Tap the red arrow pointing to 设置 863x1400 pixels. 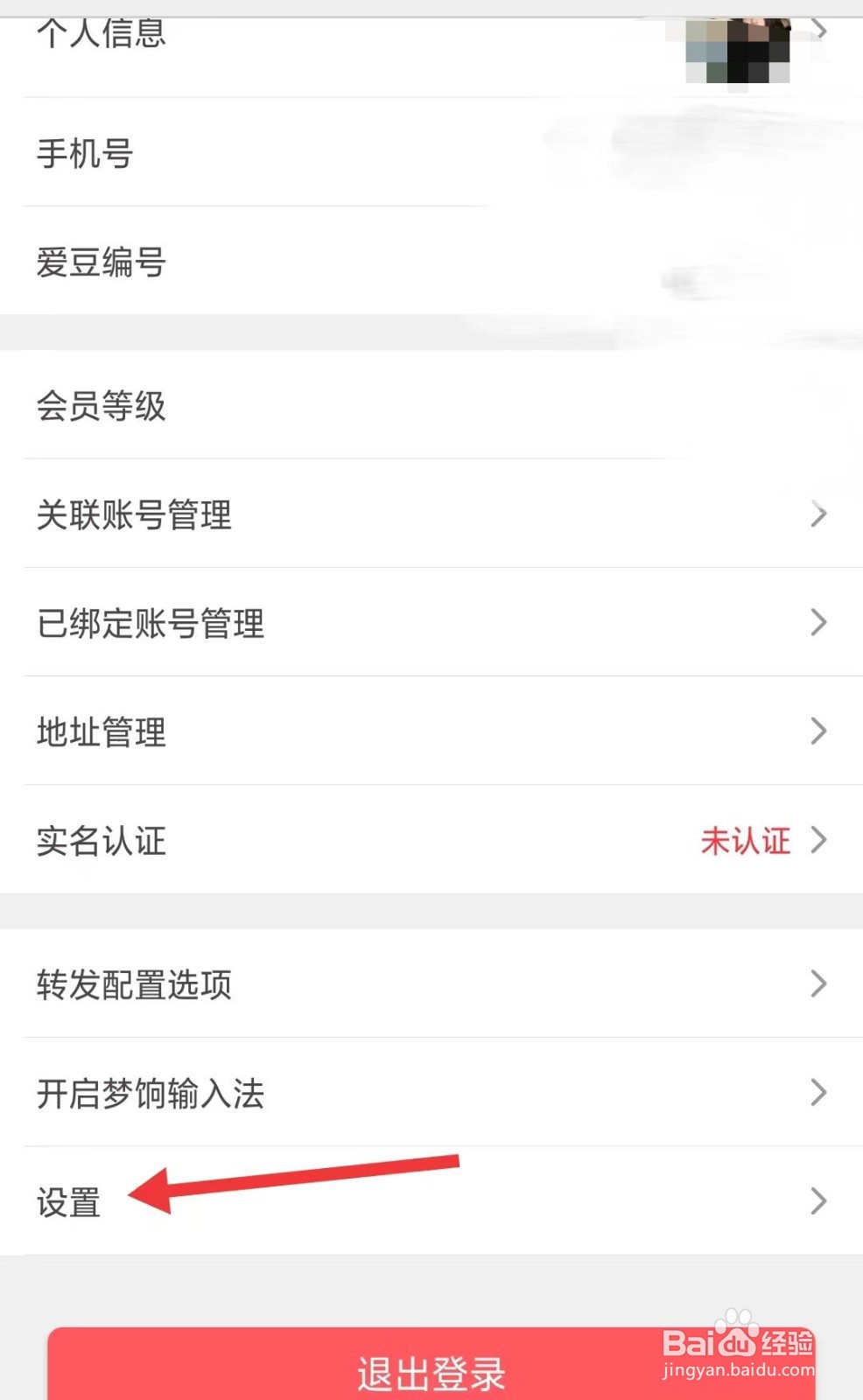(x=289, y=1181)
